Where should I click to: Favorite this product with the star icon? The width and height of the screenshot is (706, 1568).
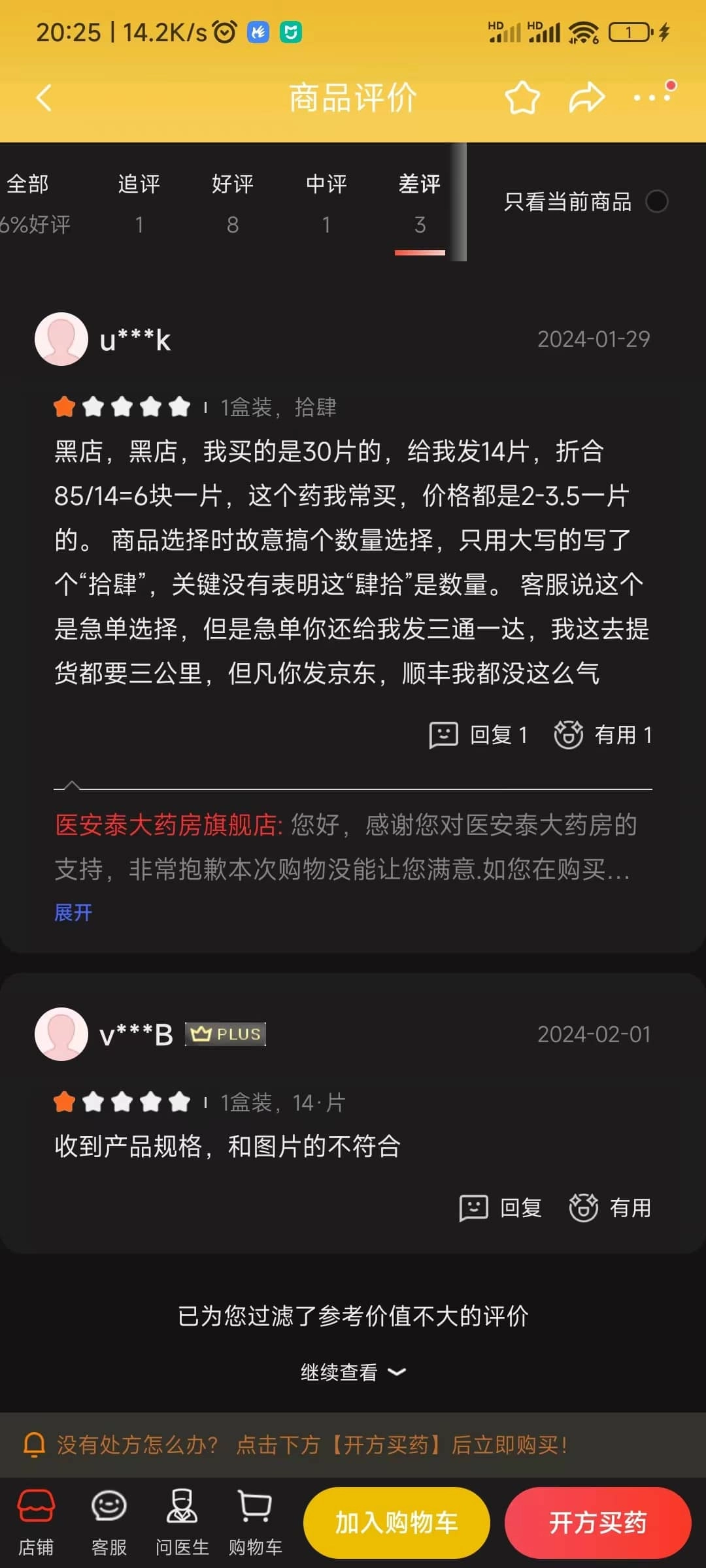coord(522,98)
